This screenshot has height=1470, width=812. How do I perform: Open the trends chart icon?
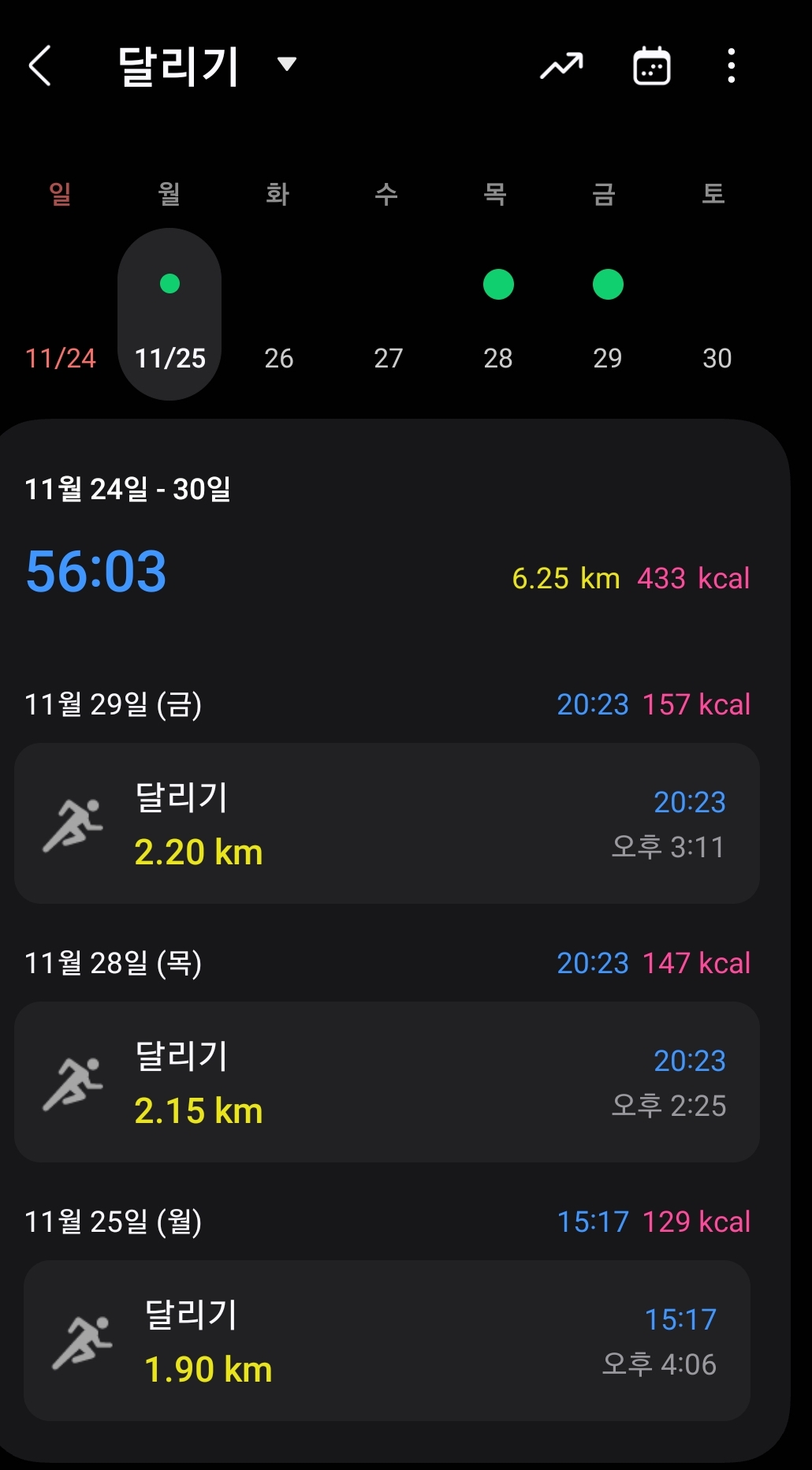coord(561,65)
